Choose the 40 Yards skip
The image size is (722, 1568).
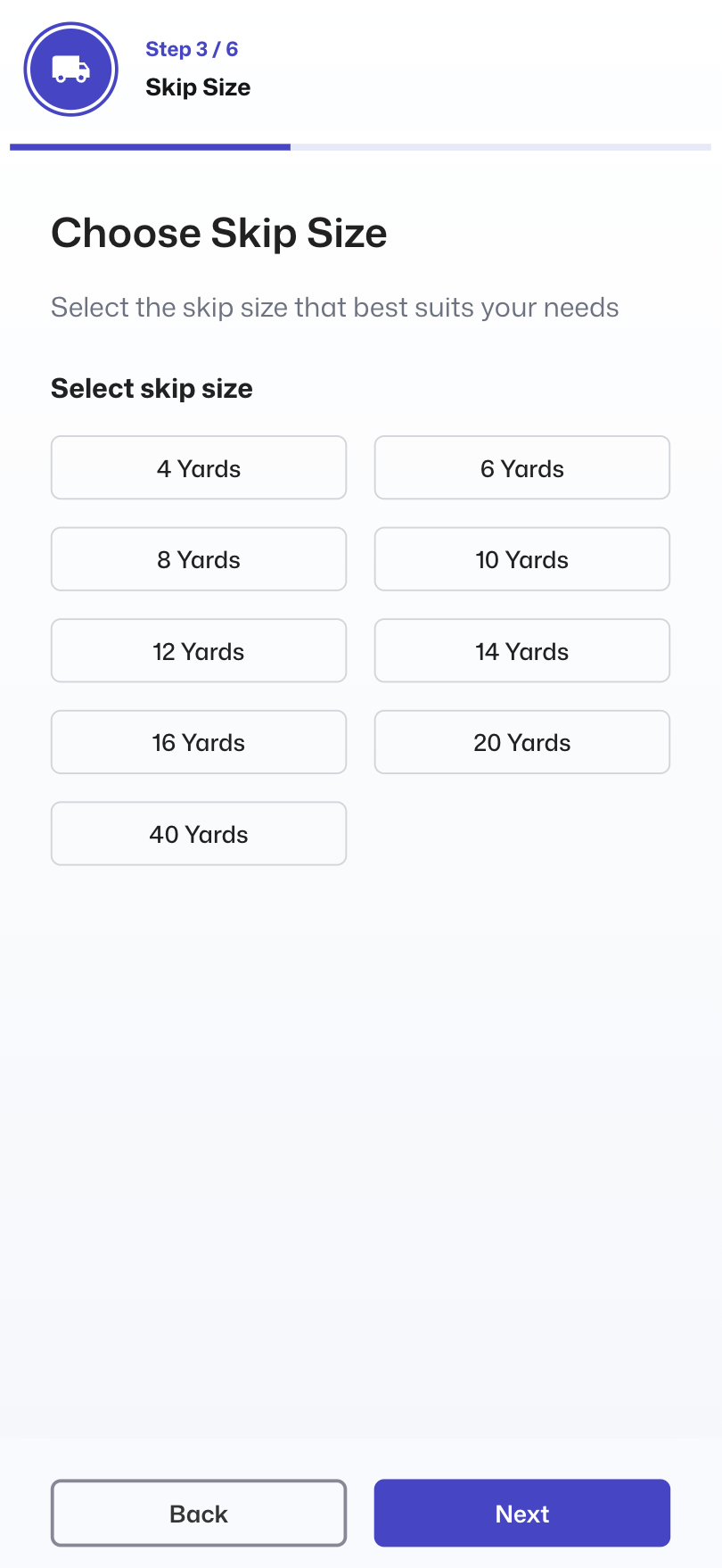pyautogui.click(x=199, y=834)
